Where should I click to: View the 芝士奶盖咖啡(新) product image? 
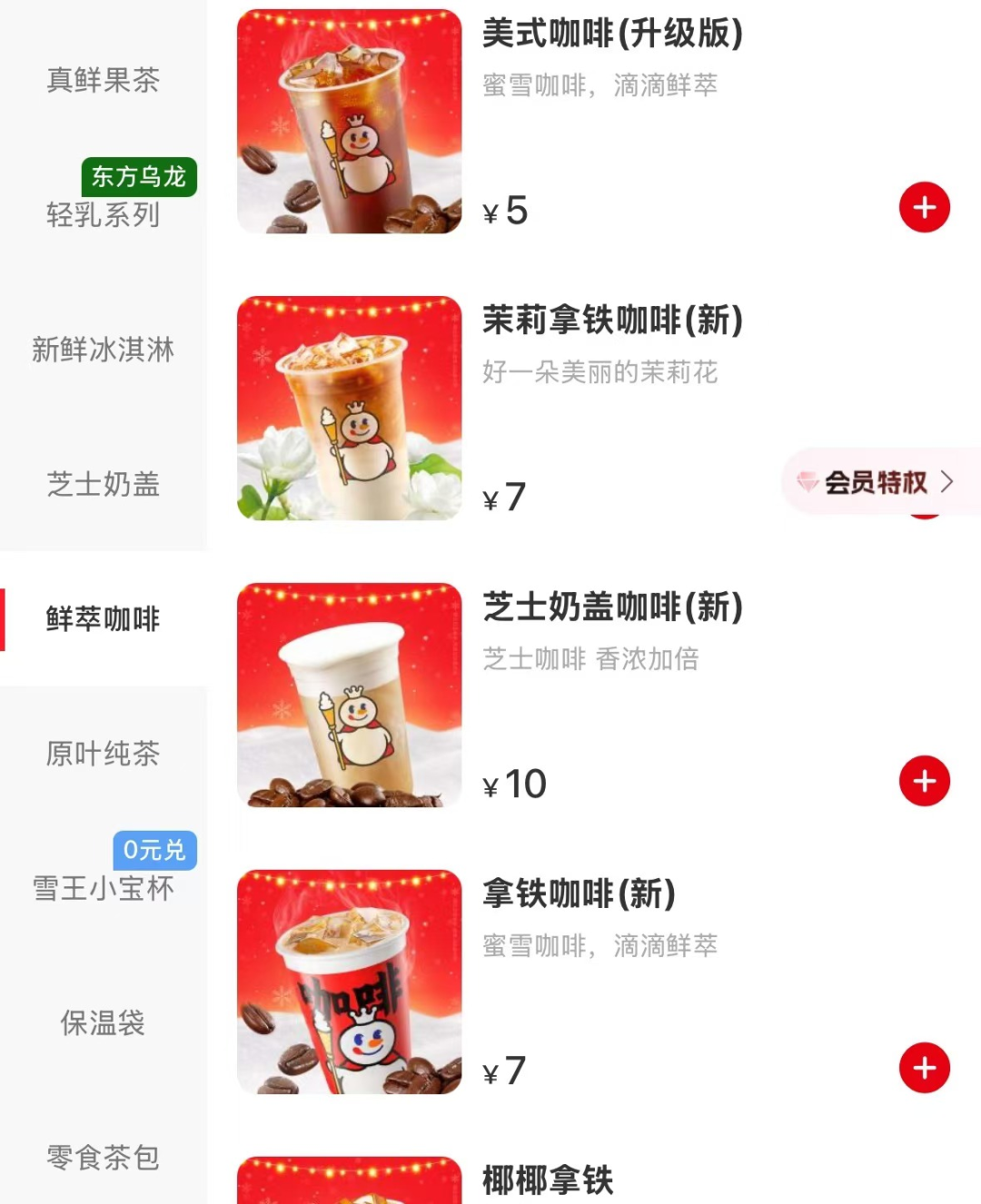click(x=349, y=695)
